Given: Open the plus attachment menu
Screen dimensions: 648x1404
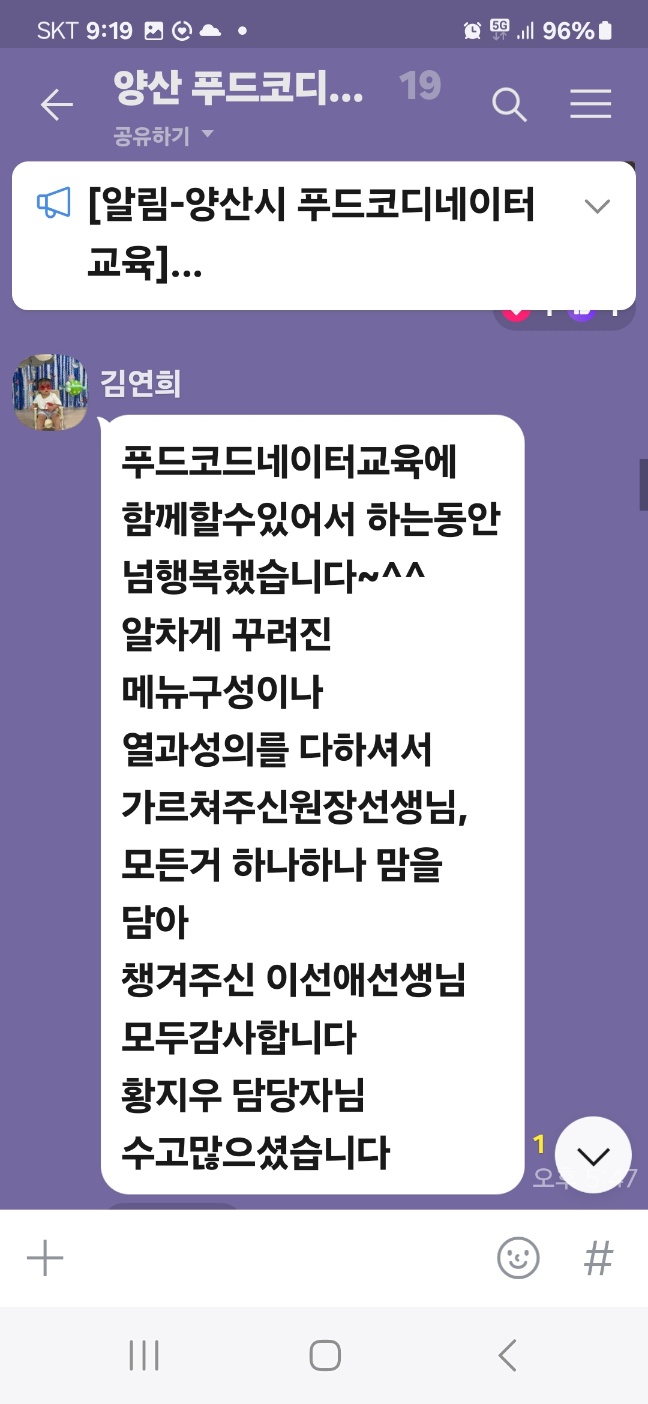Looking at the screenshot, I should tap(45, 1258).
